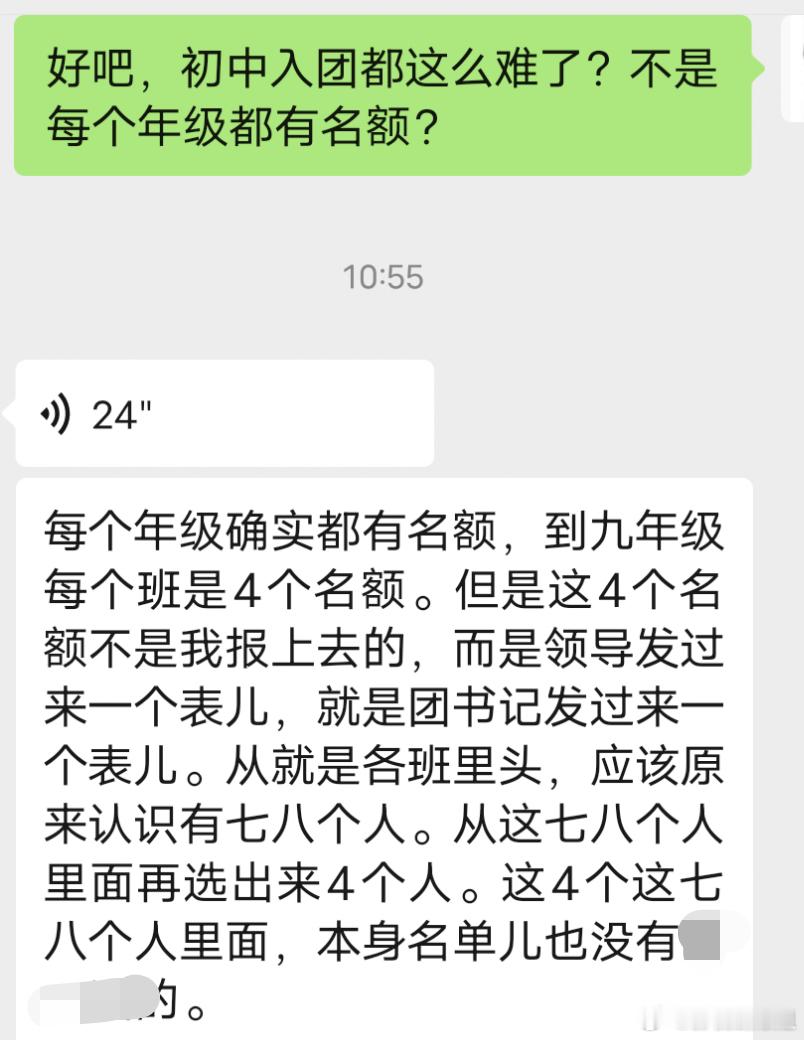This screenshot has width=804, height=1040.
Task: Click the sound wave symbol in the voice bubble
Action: (55, 415)
